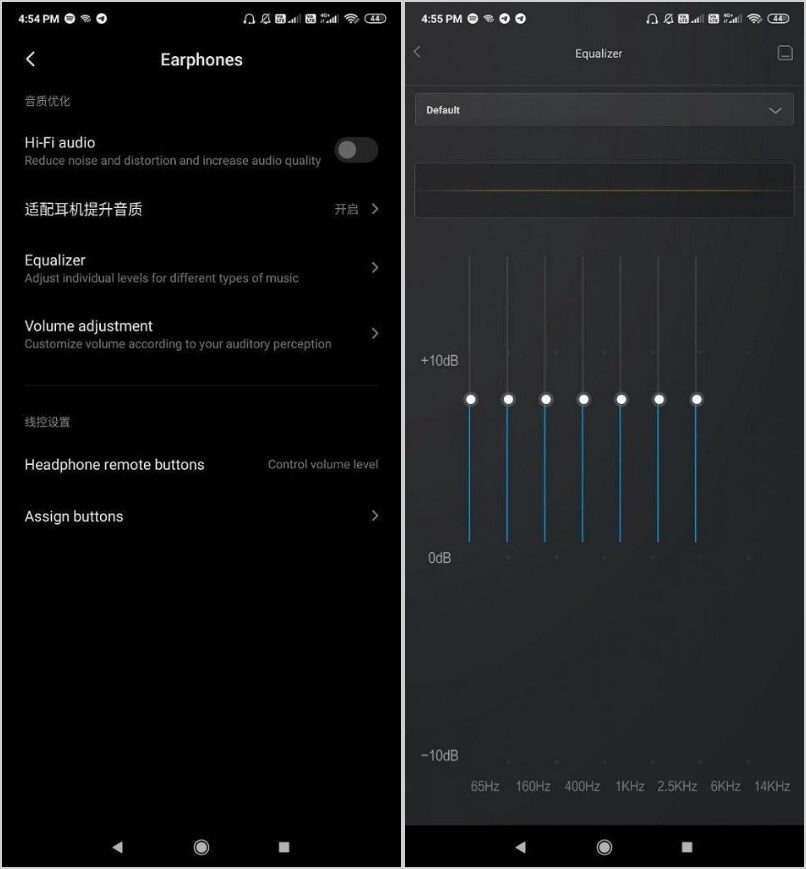Image resolution: width=806 pixels, height=869 pixels.
Task: Tap the 14KHz band slider
Action: point(697,399)
